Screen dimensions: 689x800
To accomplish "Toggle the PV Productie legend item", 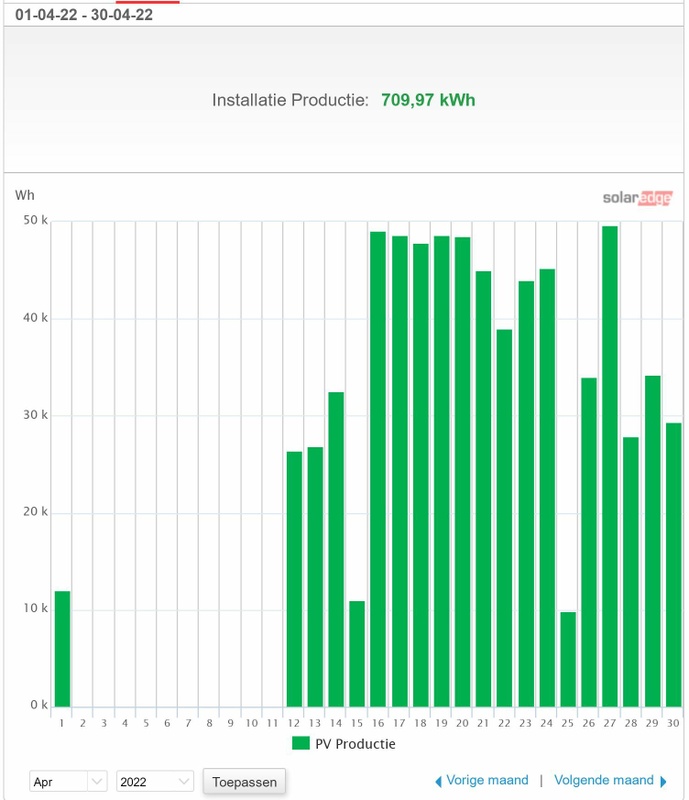I will 344,744.
